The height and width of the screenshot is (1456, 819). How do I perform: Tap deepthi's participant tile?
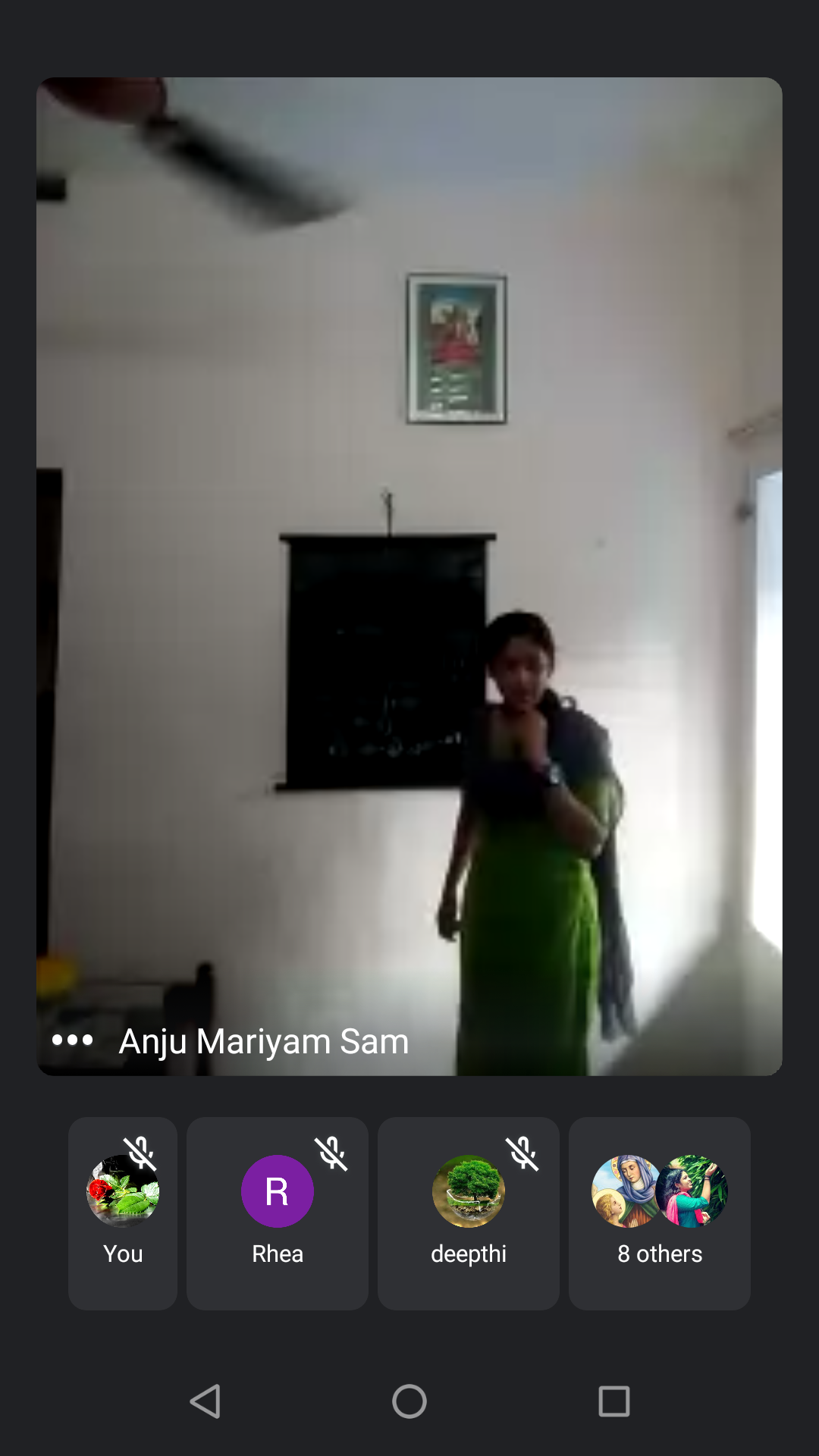[x=469, y=1213]
